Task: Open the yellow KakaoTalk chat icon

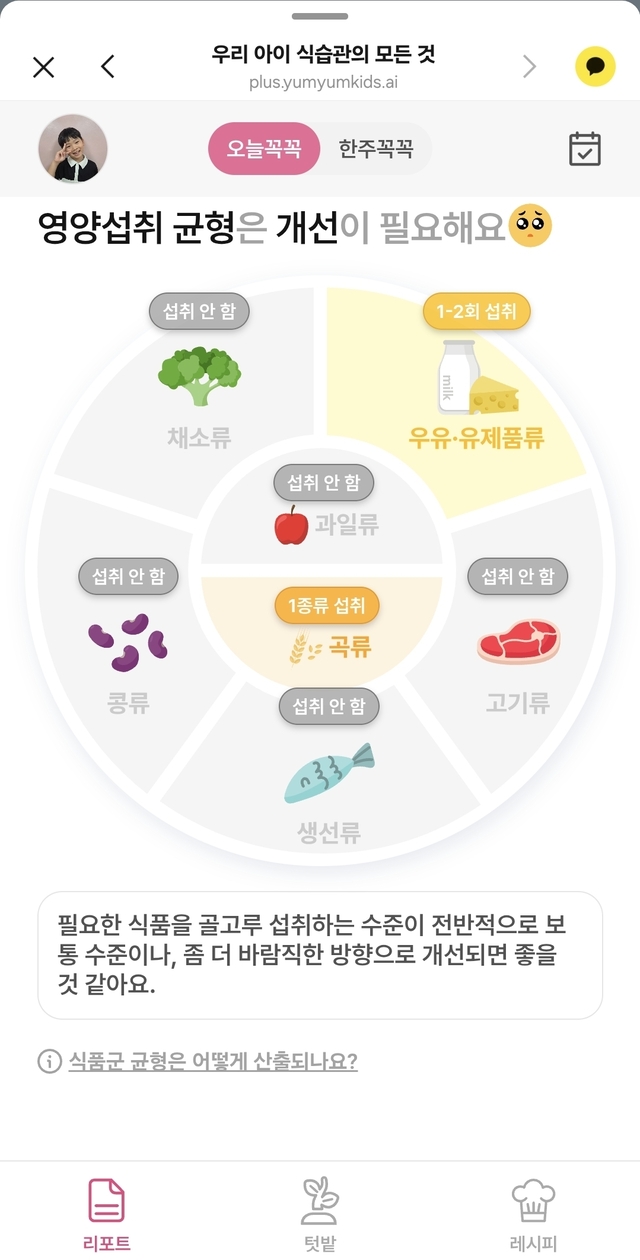Action: pos(595,67)
